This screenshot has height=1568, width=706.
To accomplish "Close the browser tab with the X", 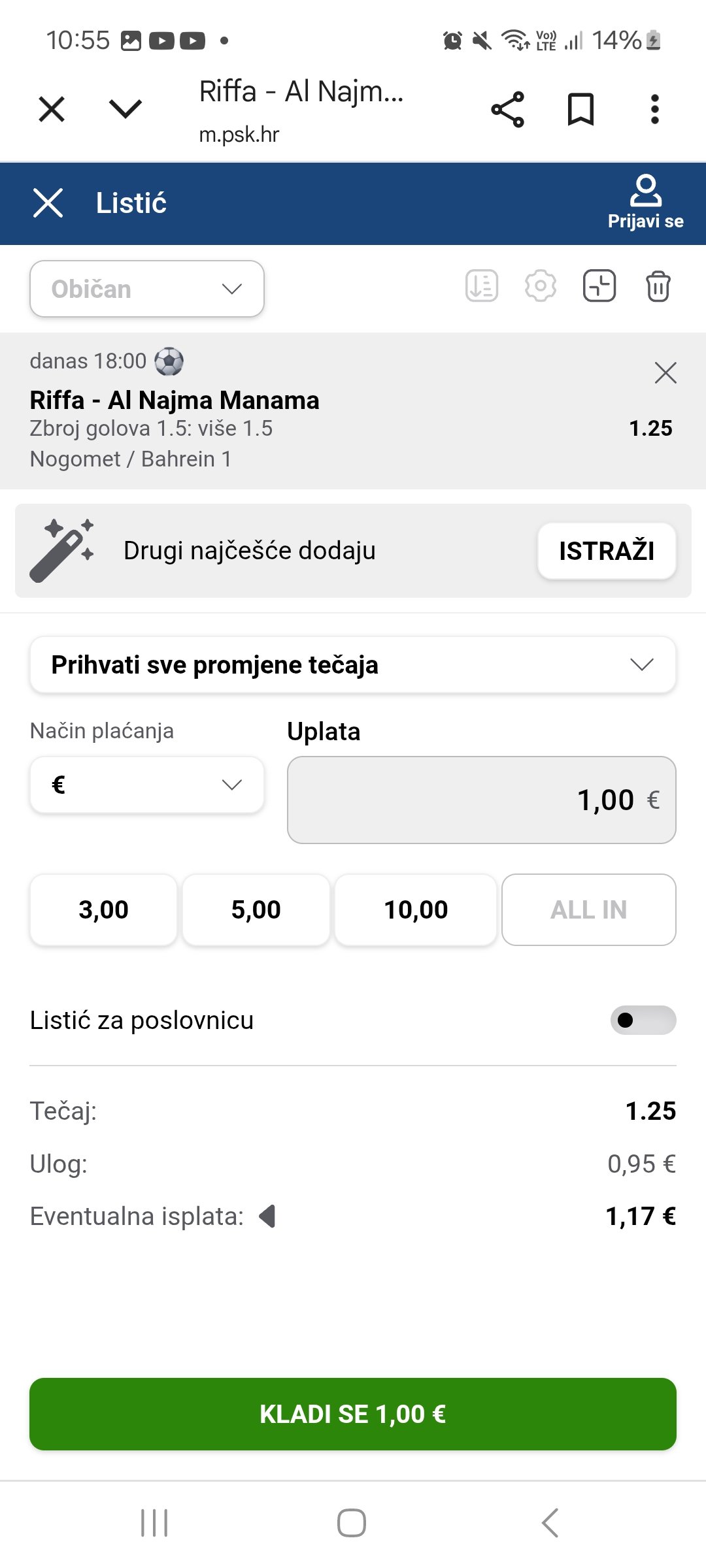I will (x=52, y=109).
